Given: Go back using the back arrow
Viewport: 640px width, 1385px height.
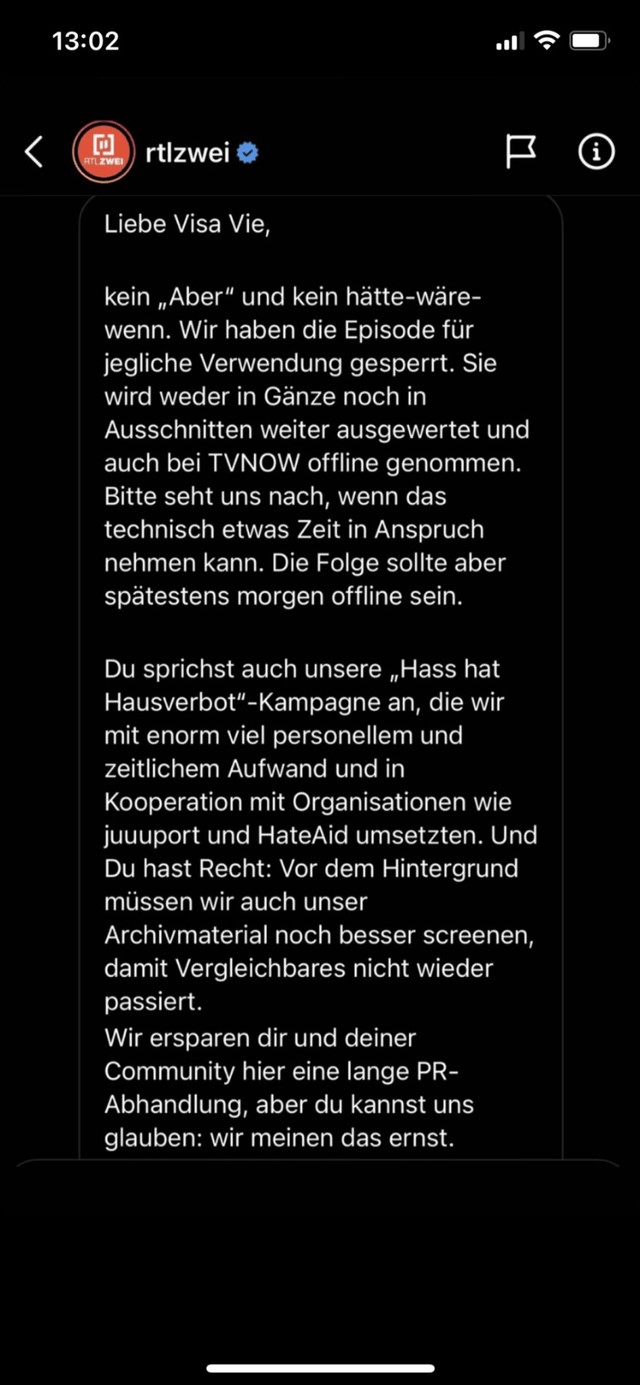Looking at the screenshot, I should pos(34,152).
